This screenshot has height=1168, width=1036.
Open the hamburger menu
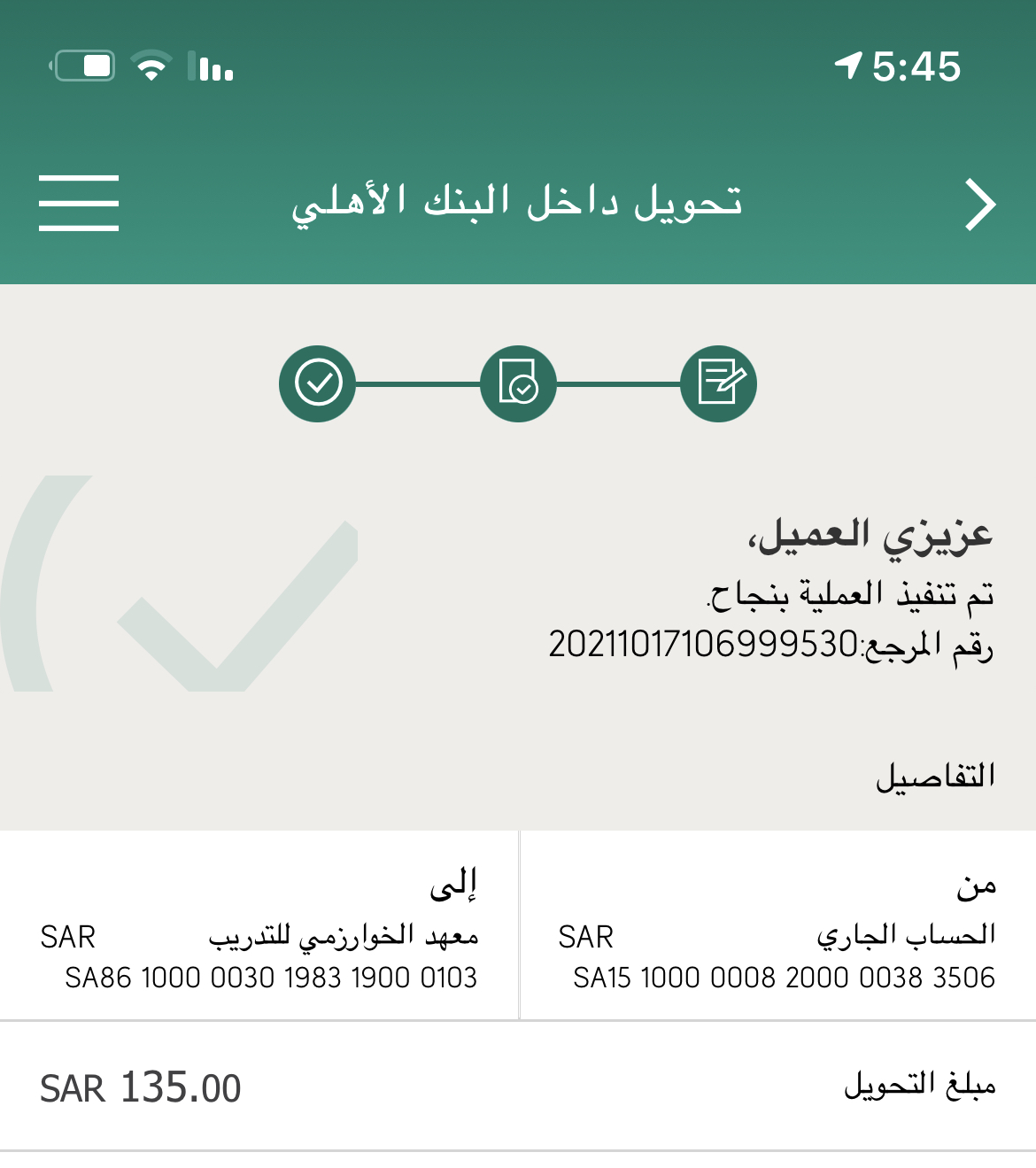(79, 203)
